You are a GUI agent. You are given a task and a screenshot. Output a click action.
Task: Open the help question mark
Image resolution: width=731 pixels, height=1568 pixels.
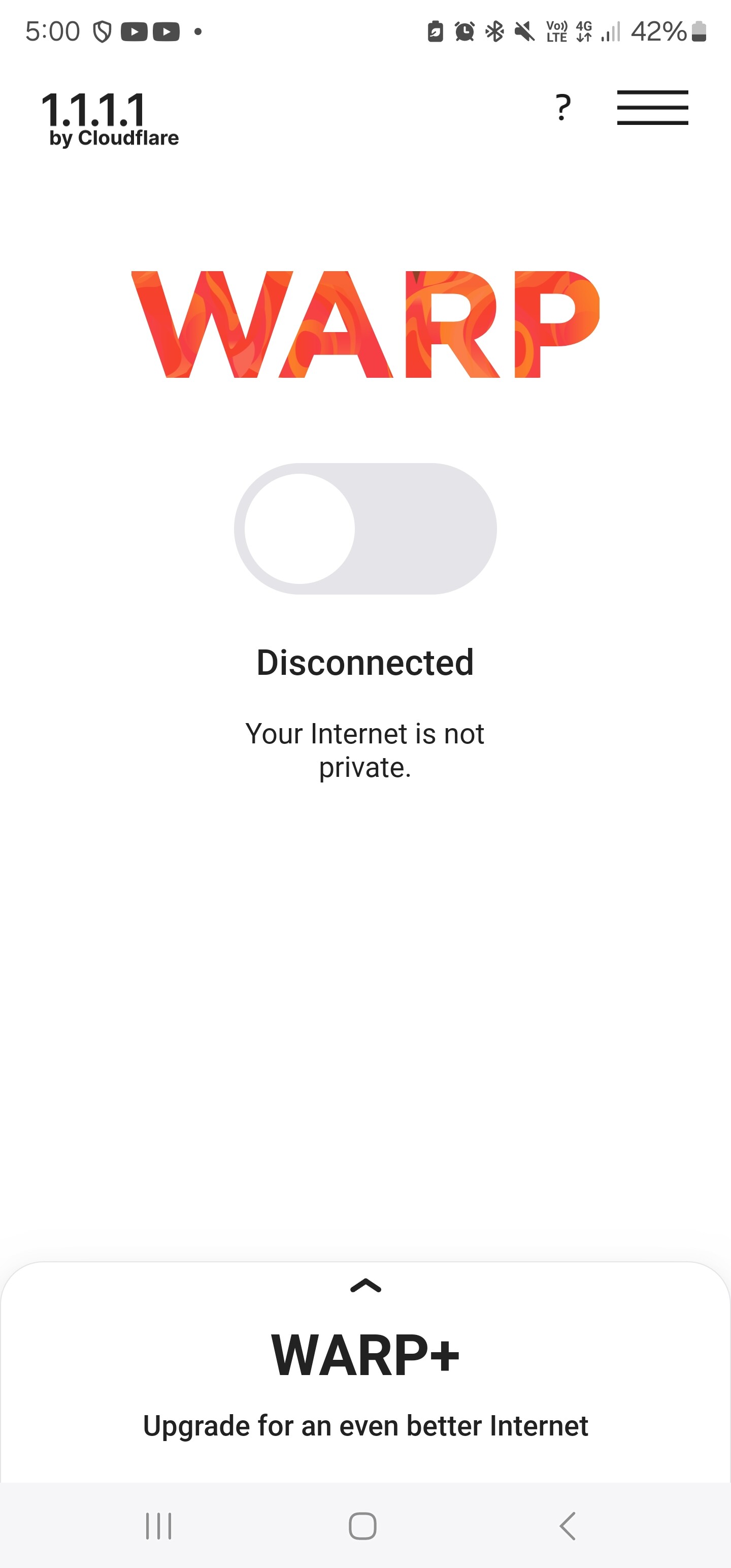point(563,108)
